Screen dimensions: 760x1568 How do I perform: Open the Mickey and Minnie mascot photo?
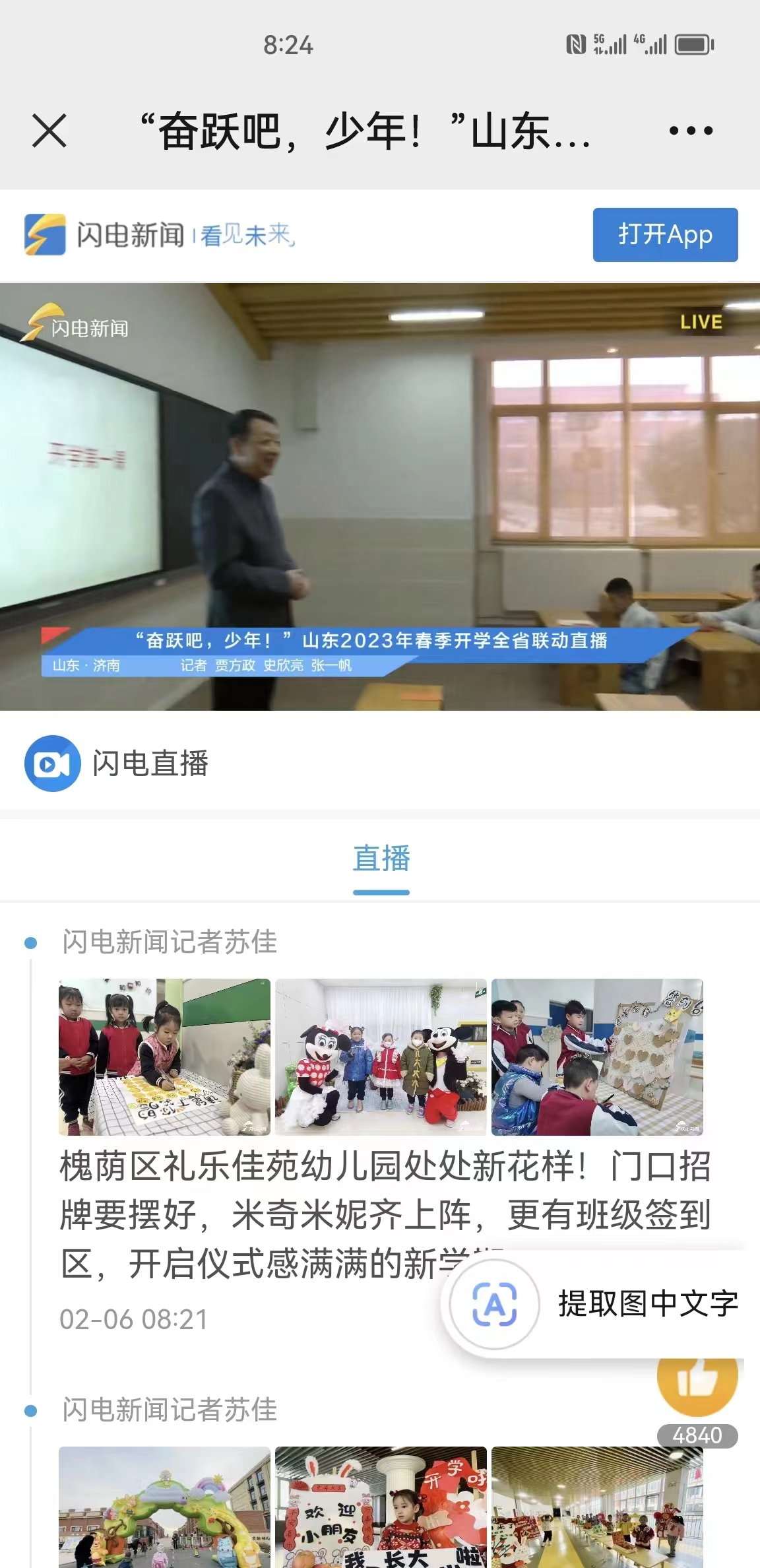click(381, 1057)
